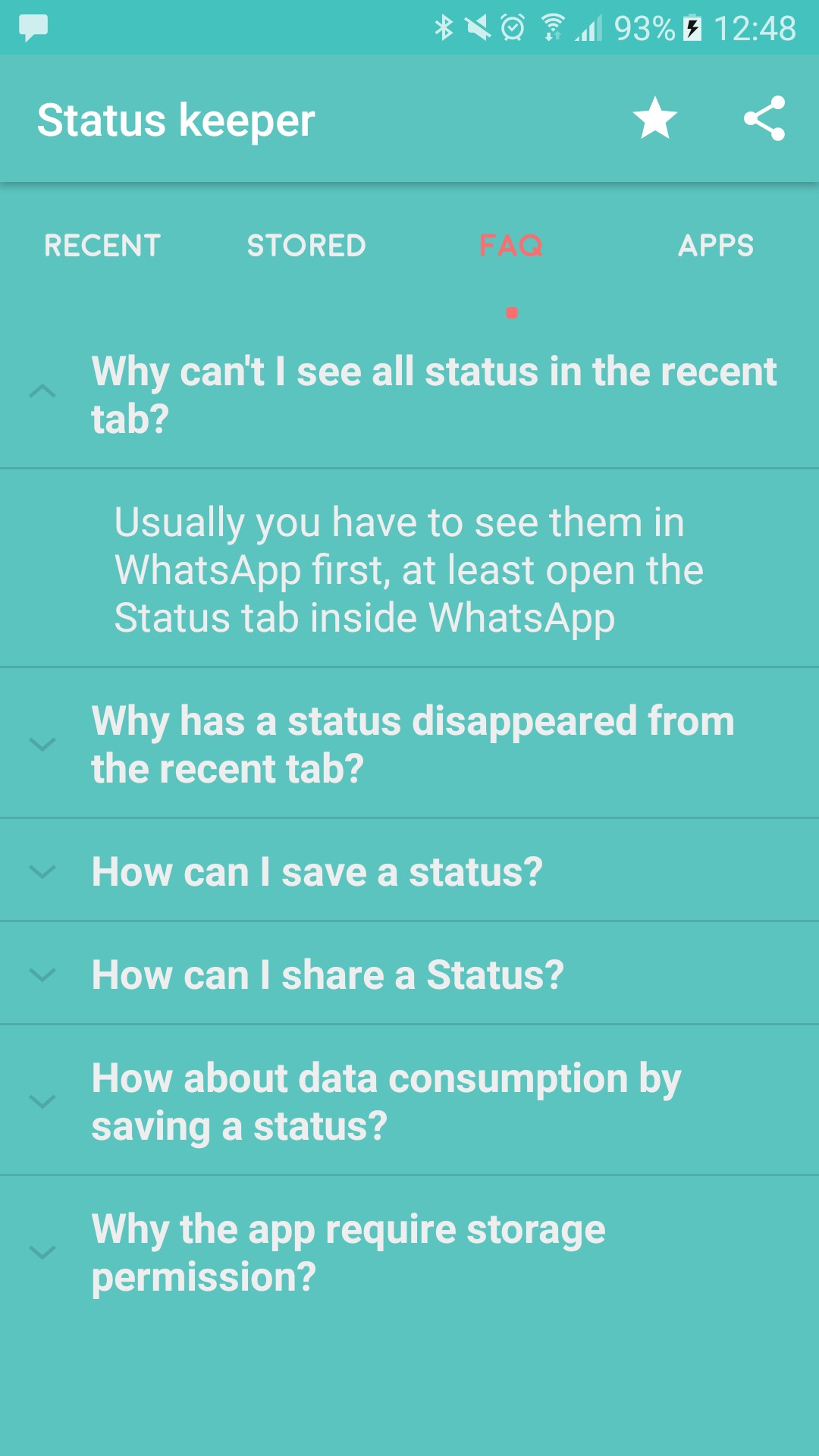Image resolution: width=819 pixels, height=1456 pixels.
Task: Expand the data consumption question
Action: pos(409,1101)
